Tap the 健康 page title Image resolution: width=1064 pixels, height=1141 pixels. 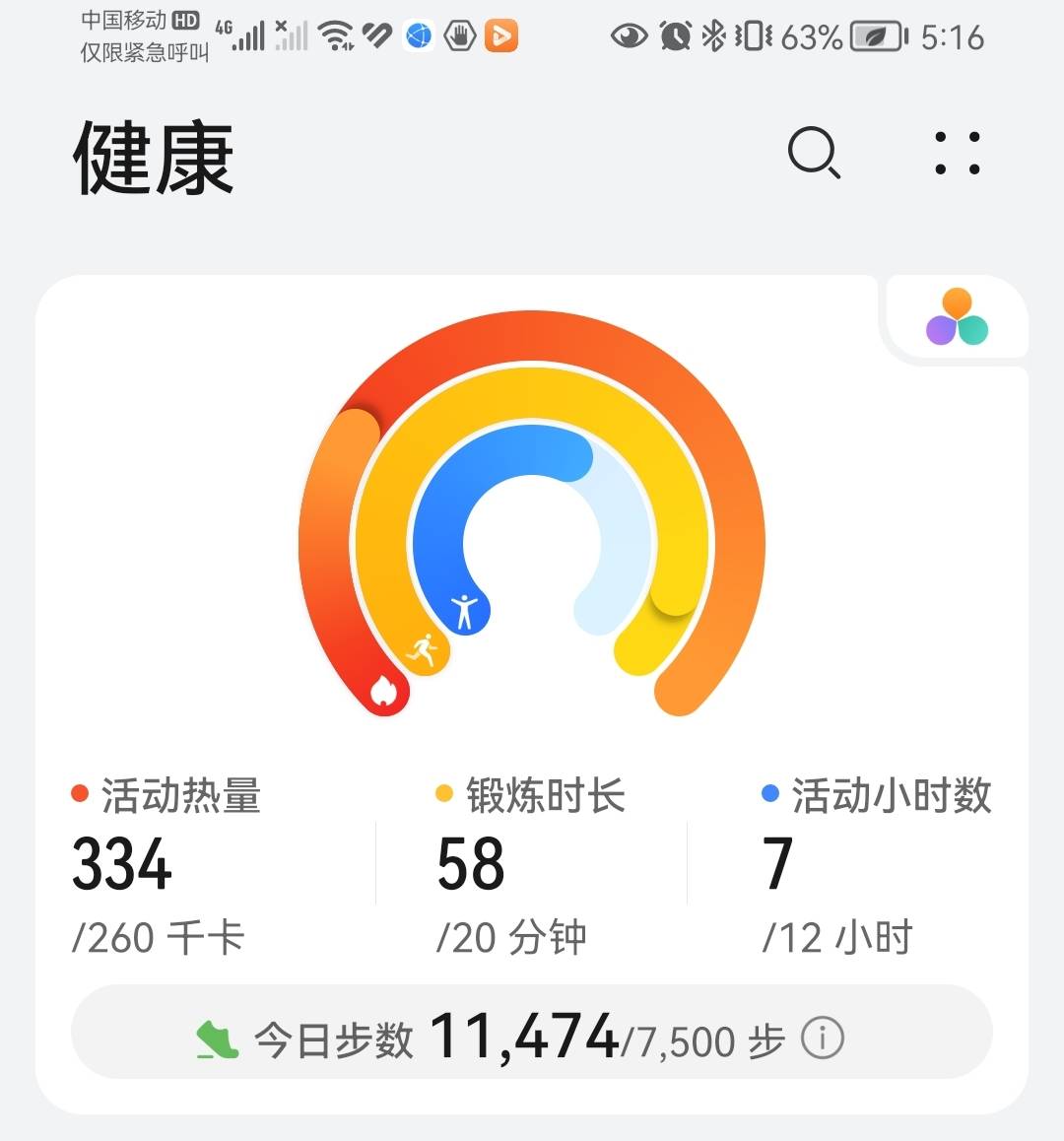pyautogui.click(x=153, y=160)
